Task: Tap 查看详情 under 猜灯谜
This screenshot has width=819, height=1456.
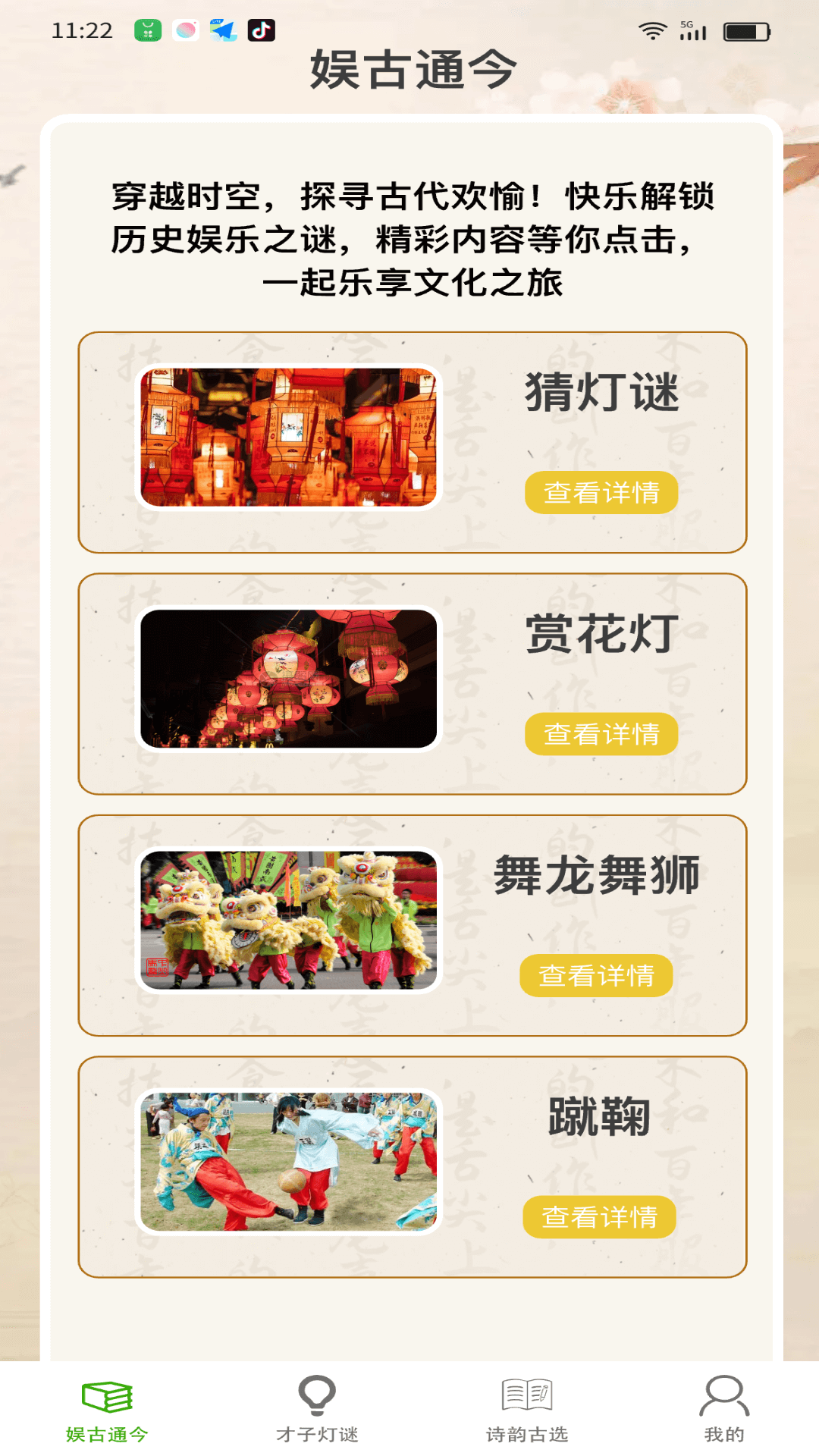Action: [601, 492]
